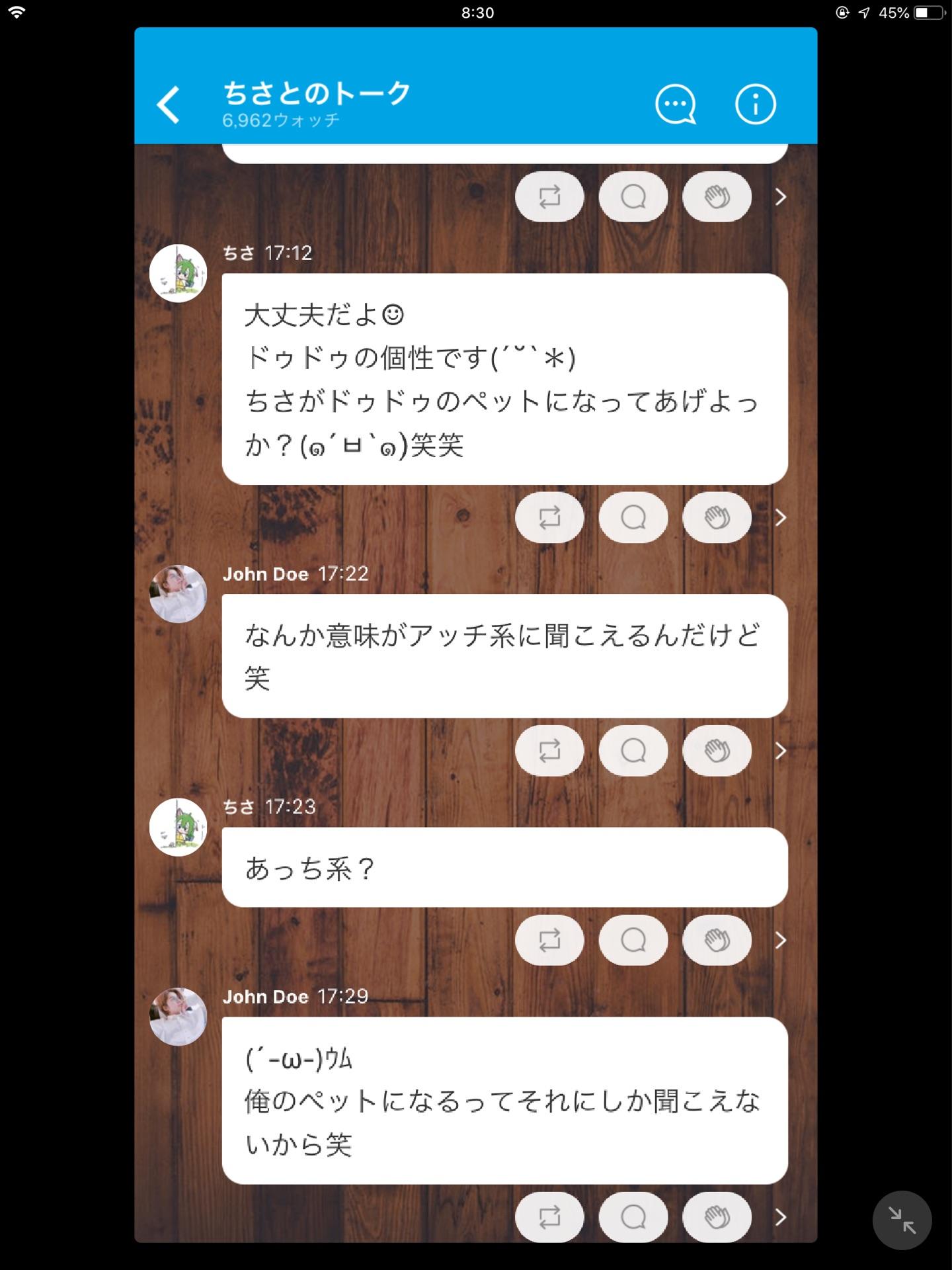Tap ちさ's username above the 17:23 message
Screen dimensions: 952x1270
pos(238,806)
